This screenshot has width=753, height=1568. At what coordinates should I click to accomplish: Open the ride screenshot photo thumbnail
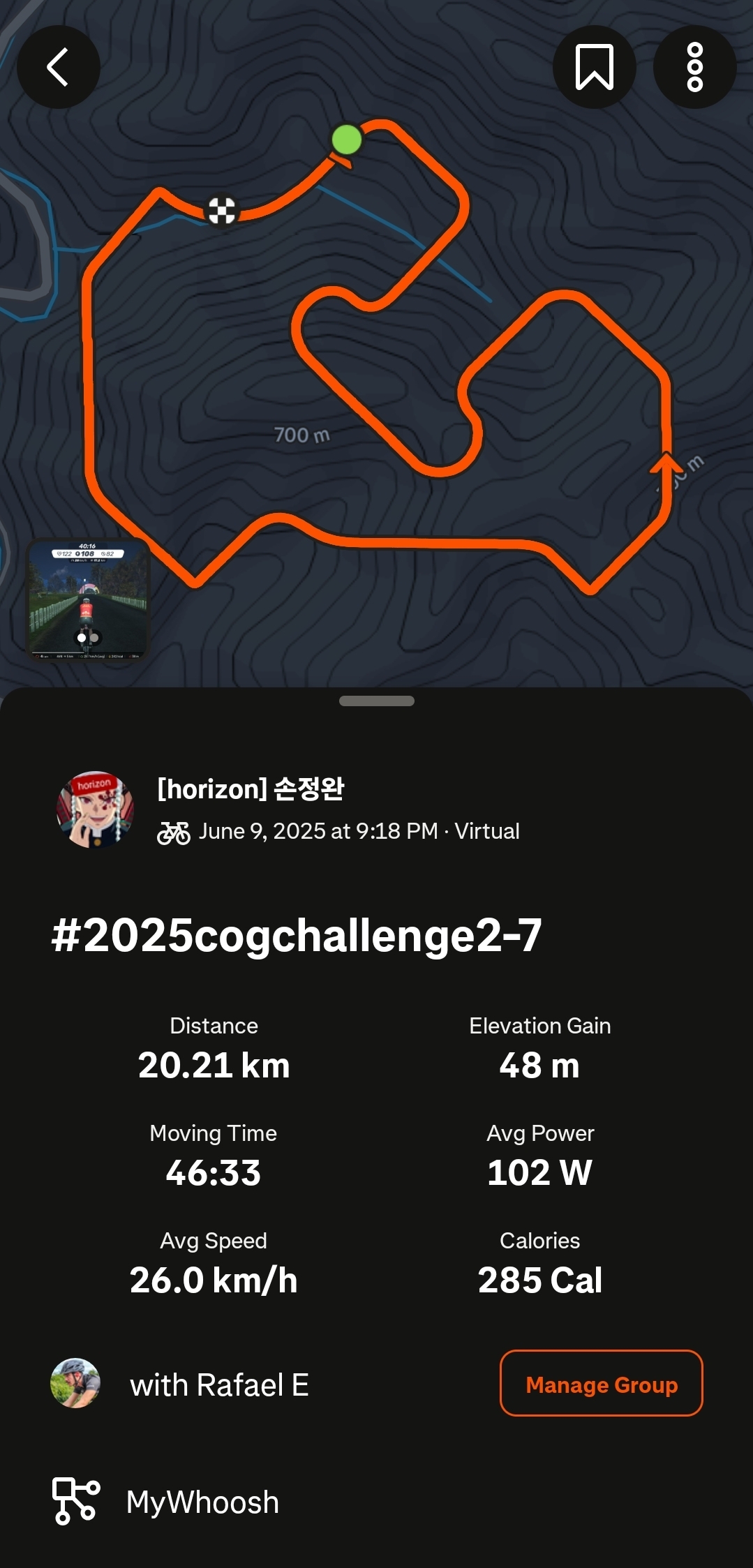click(x=88, y=599)
